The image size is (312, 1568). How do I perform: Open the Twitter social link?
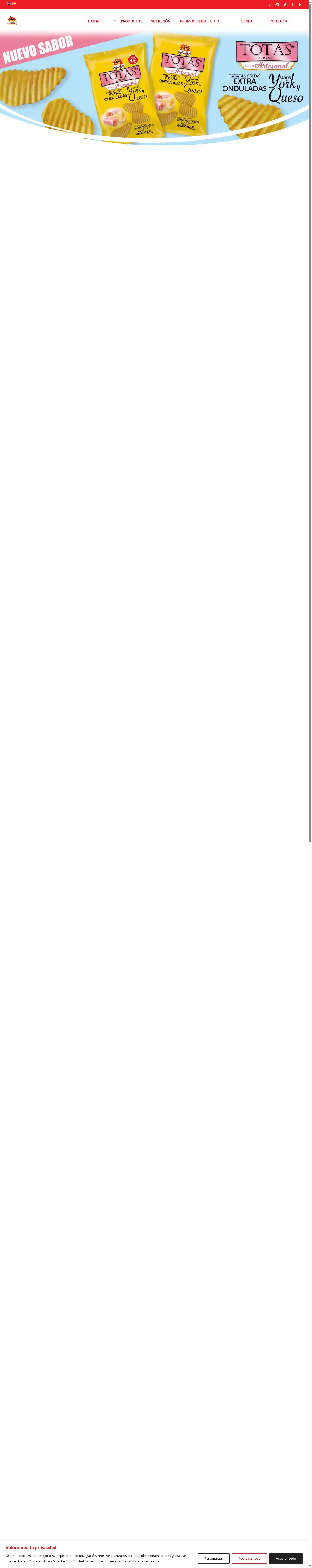[x=284, y=5]
